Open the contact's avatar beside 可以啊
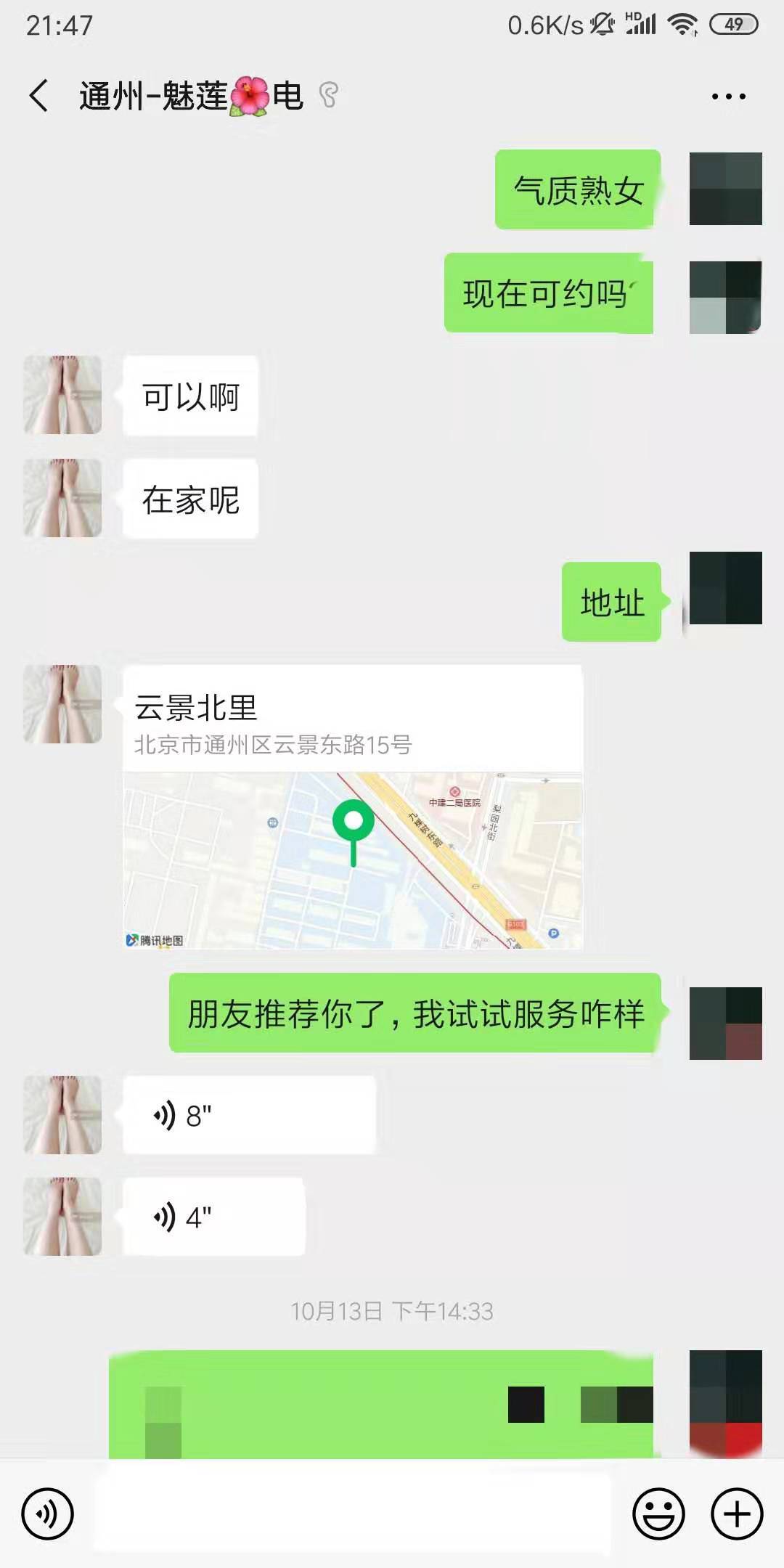 point(62,395)
